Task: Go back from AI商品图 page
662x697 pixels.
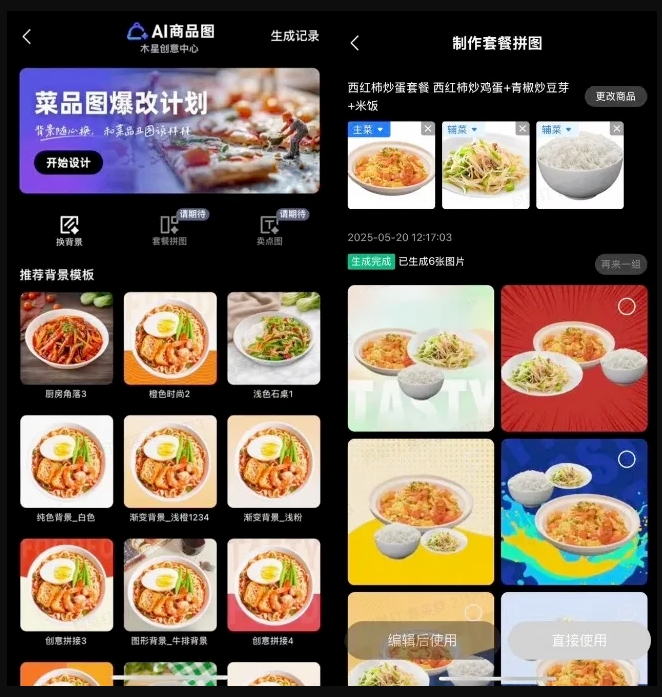Action: 27,37
